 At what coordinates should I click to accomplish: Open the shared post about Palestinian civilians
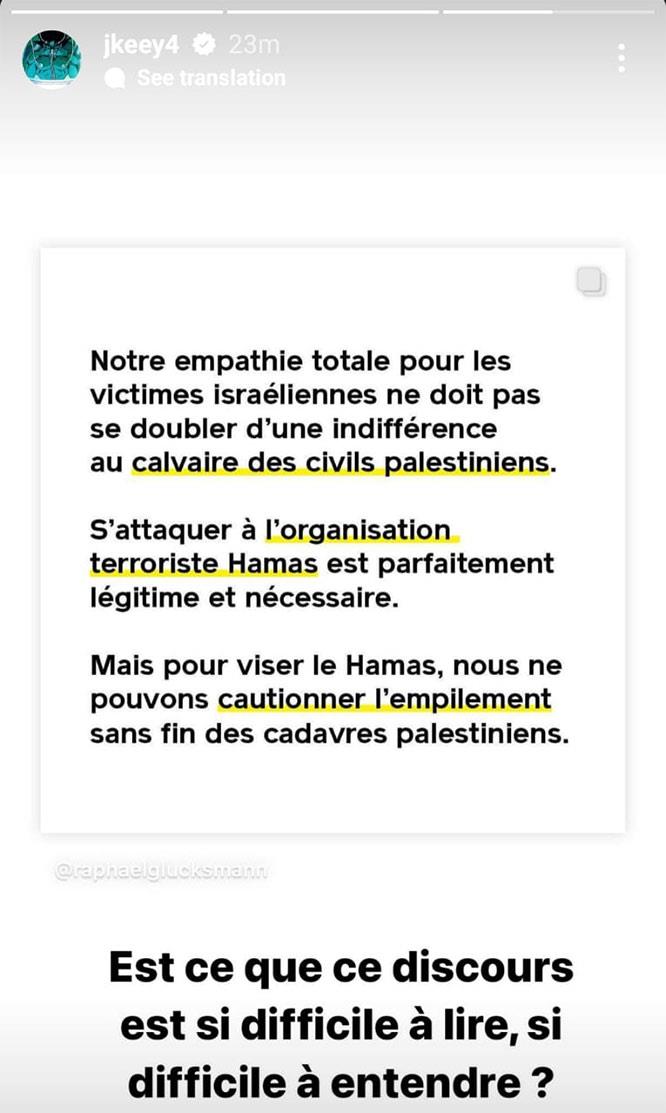[332, 540]
